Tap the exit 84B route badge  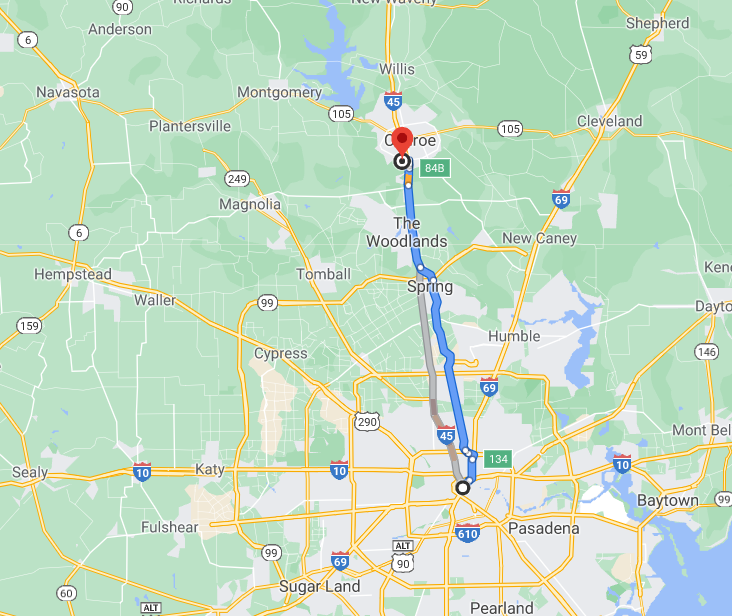pyautogui.click(x=433, y=167)
